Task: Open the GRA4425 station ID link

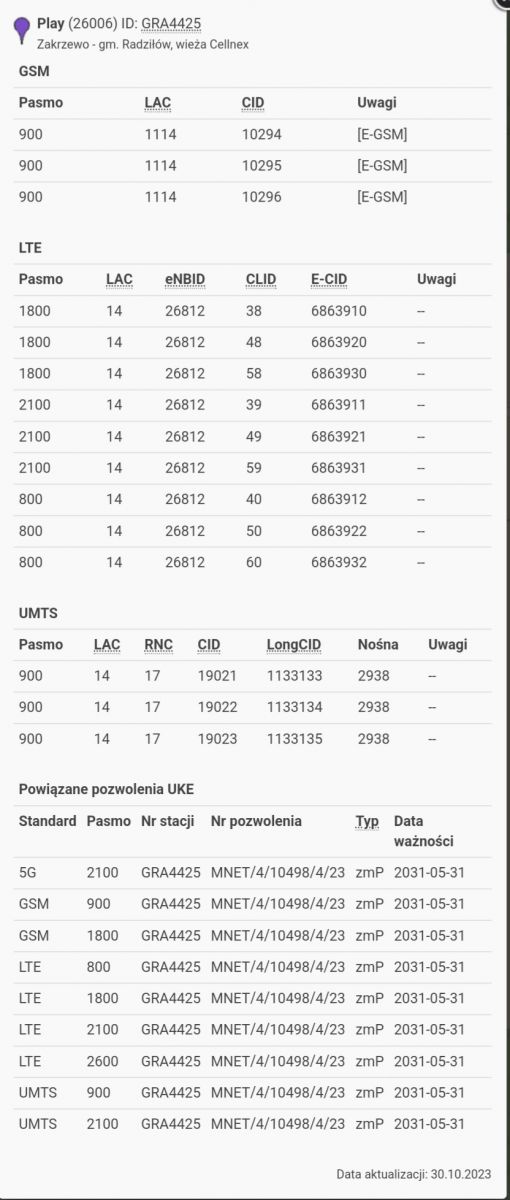Action: coord(171,22)
